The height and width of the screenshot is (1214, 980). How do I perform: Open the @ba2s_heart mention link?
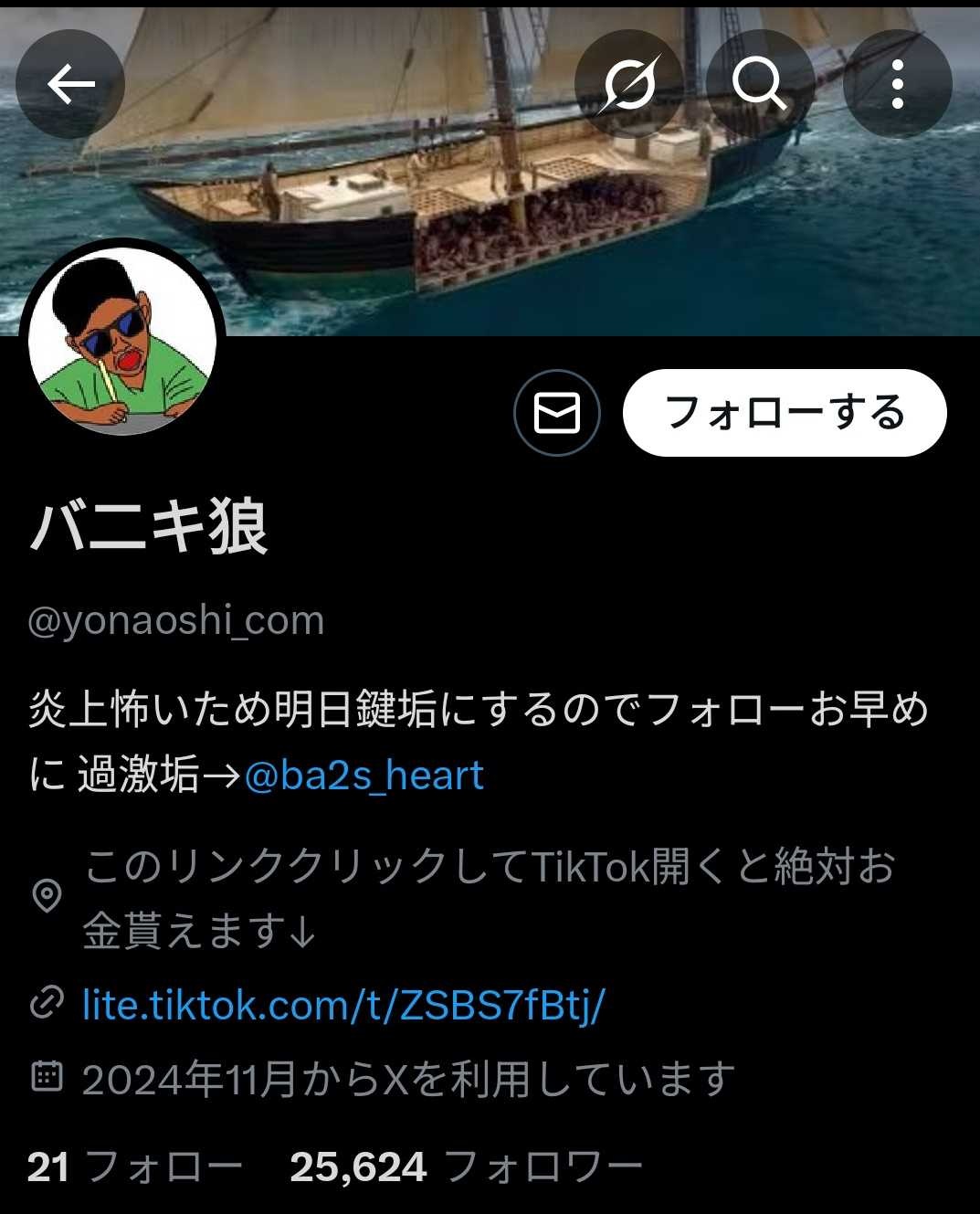[364, 776]
